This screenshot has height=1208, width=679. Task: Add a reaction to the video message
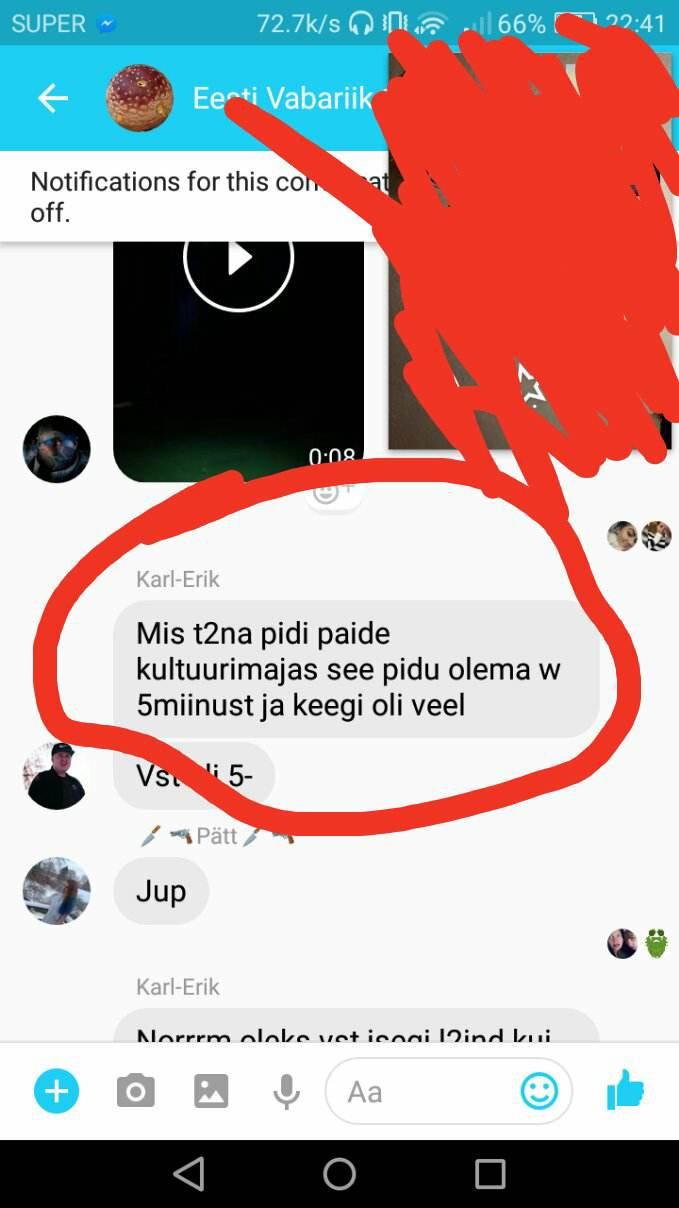point(333,492)
